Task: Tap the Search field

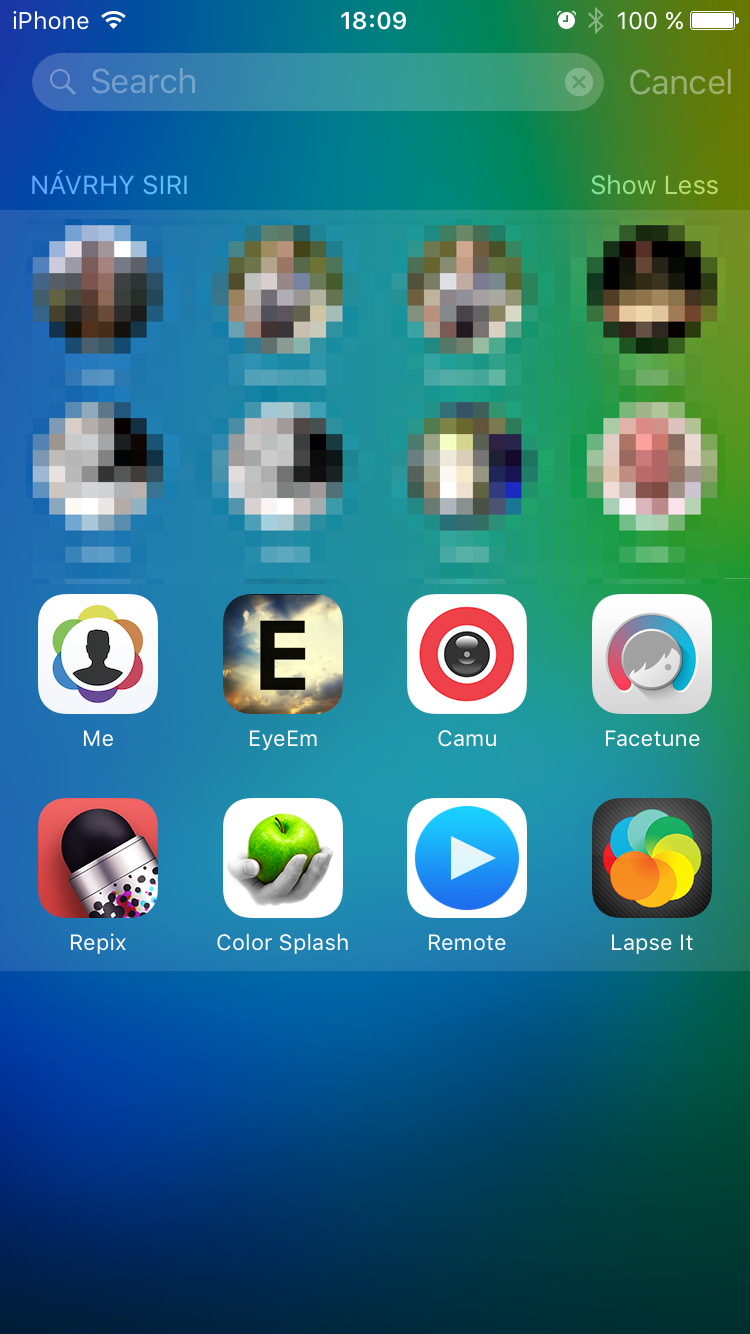Action: tap(300, 82)
